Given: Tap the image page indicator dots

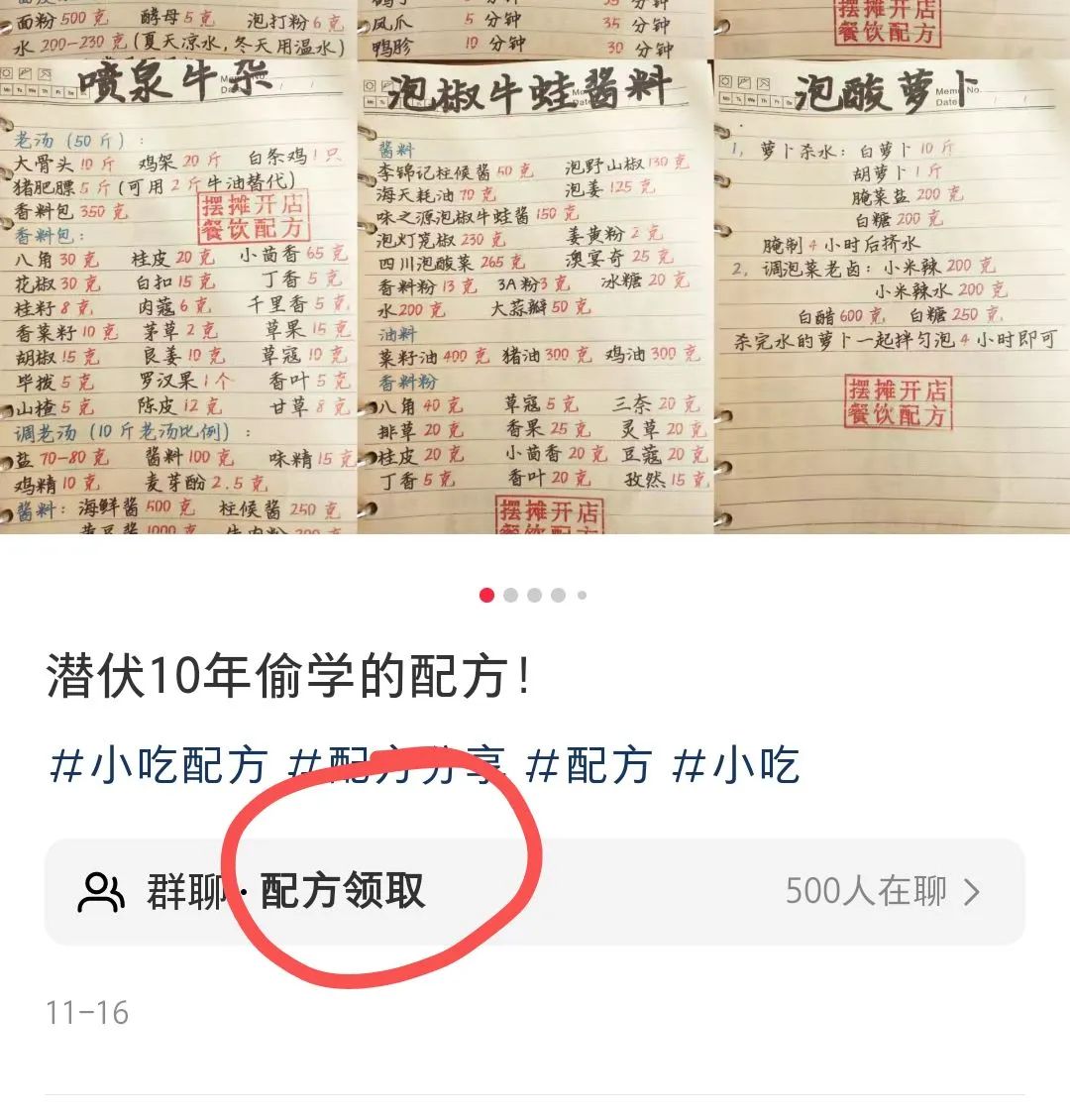Looking at the screenshot, I should coord(534,596).
